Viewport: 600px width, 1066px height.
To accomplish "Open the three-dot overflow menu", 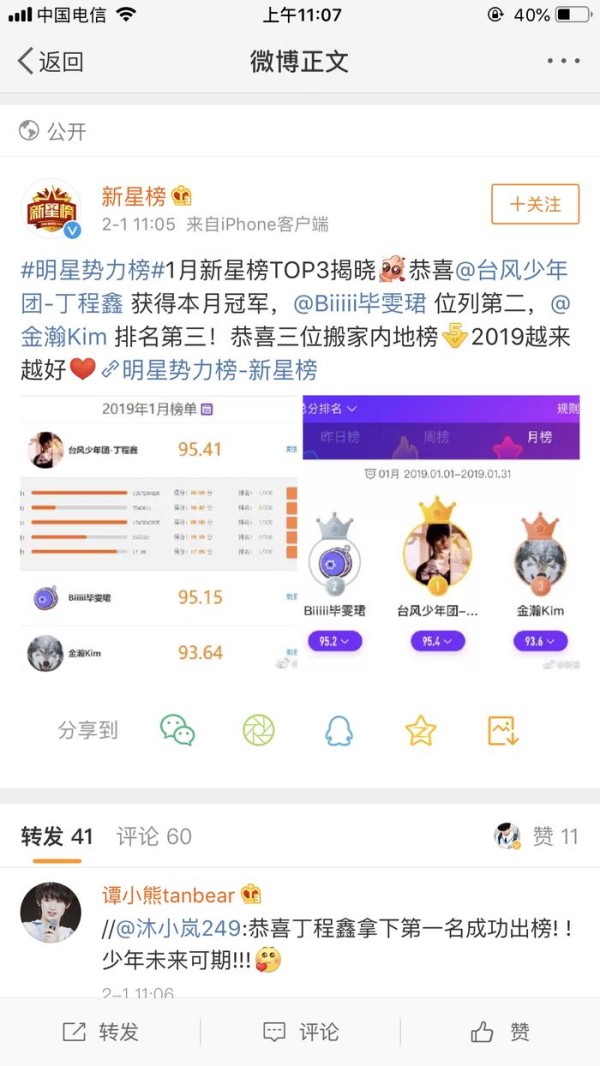I will tap(563, 61).
